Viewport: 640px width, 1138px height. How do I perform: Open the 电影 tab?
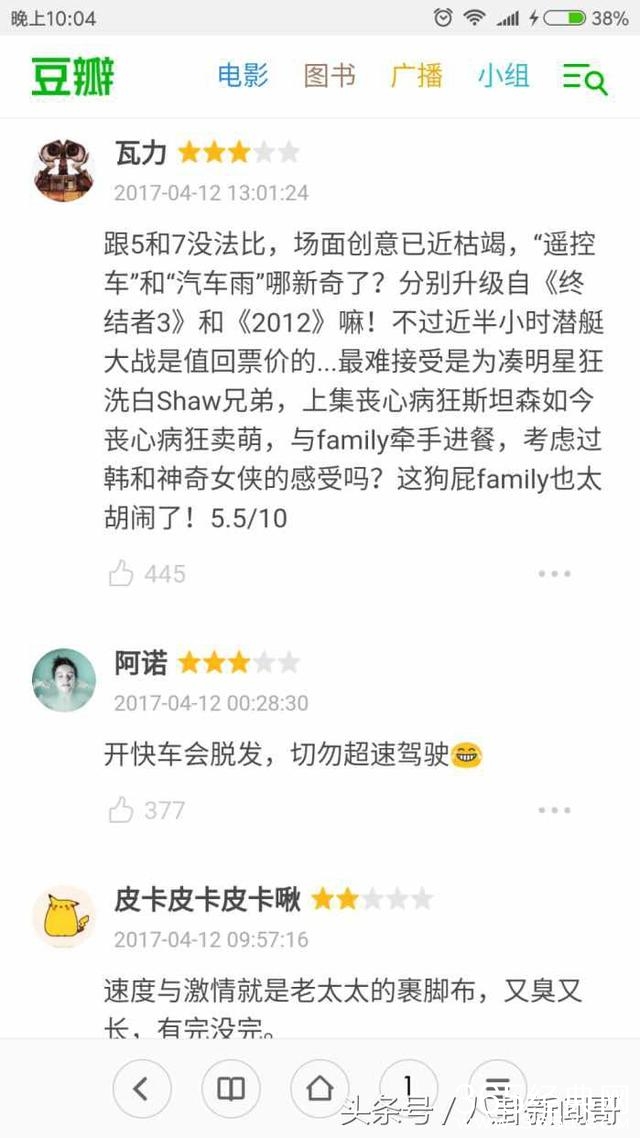point(243,76)
